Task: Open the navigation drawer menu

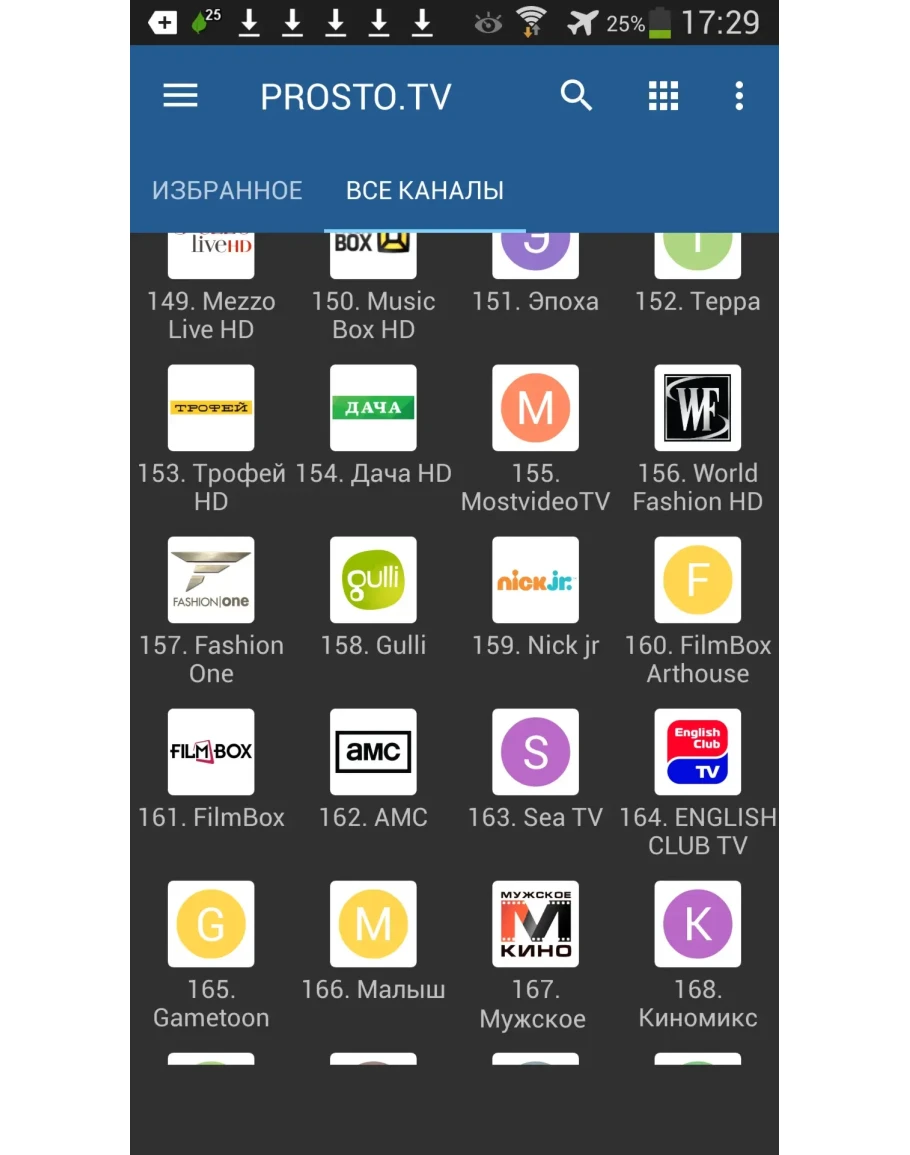Action: coord(180,96)
